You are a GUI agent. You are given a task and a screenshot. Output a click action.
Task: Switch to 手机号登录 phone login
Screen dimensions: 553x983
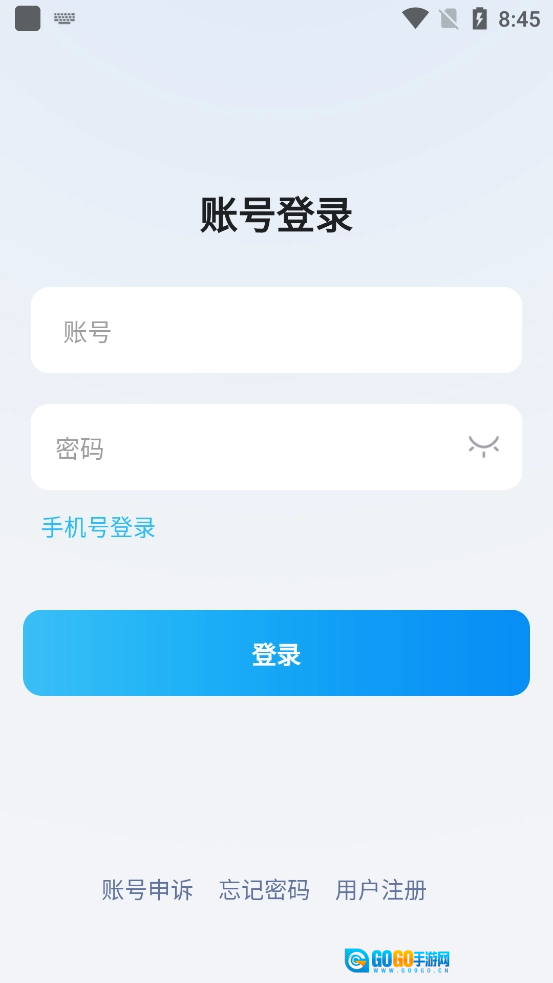click(98, 528)
